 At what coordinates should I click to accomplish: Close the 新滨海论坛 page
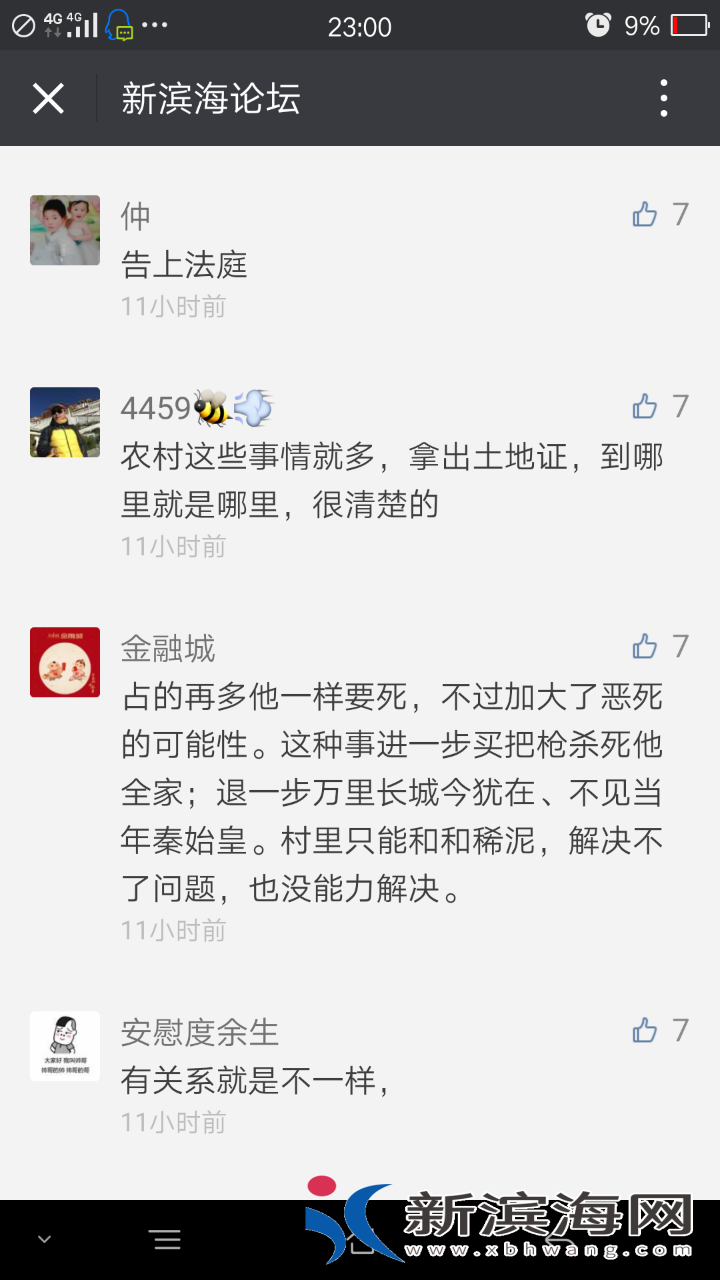pos(48,98)
